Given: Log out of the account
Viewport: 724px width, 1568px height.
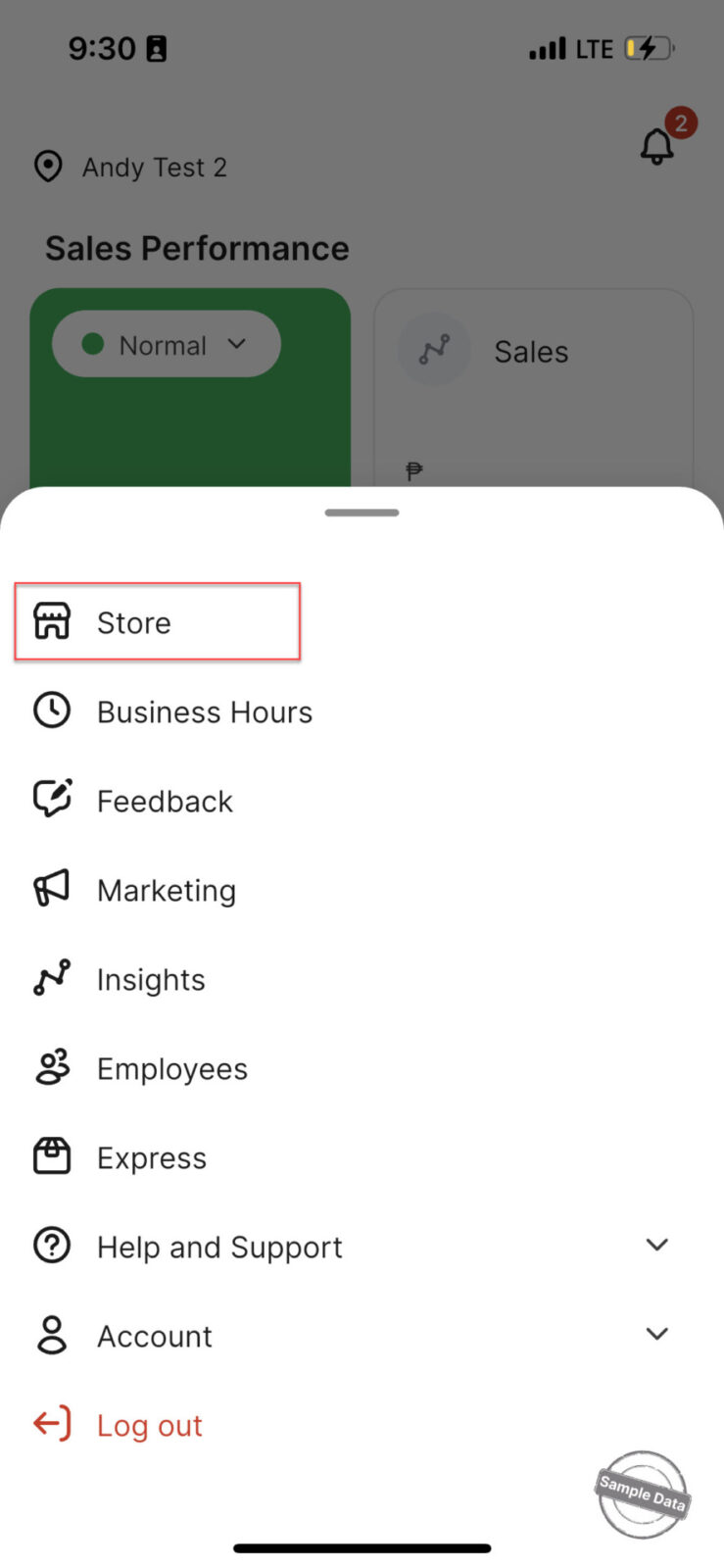Looking at the screenshot, I should coord(149,1425).
